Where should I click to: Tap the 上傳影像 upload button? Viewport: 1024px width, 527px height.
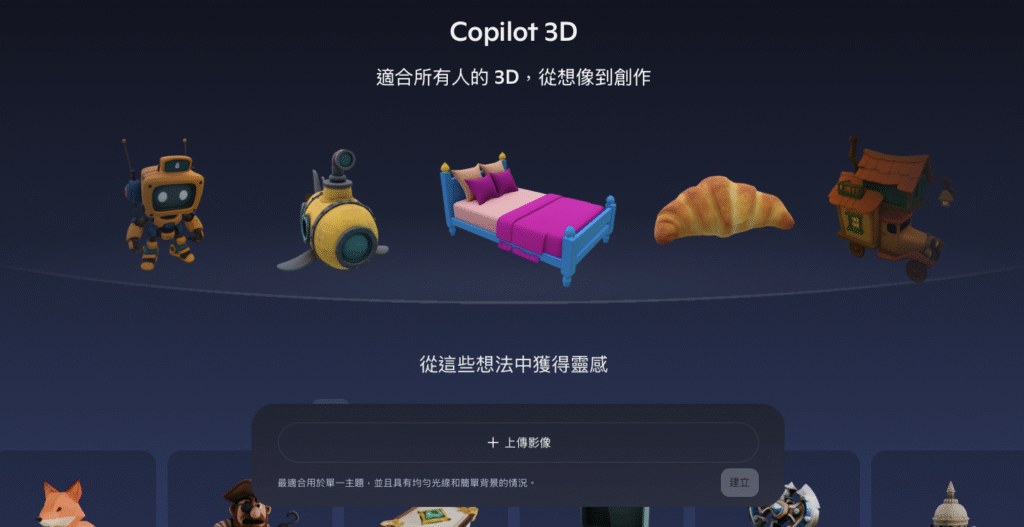517,442
